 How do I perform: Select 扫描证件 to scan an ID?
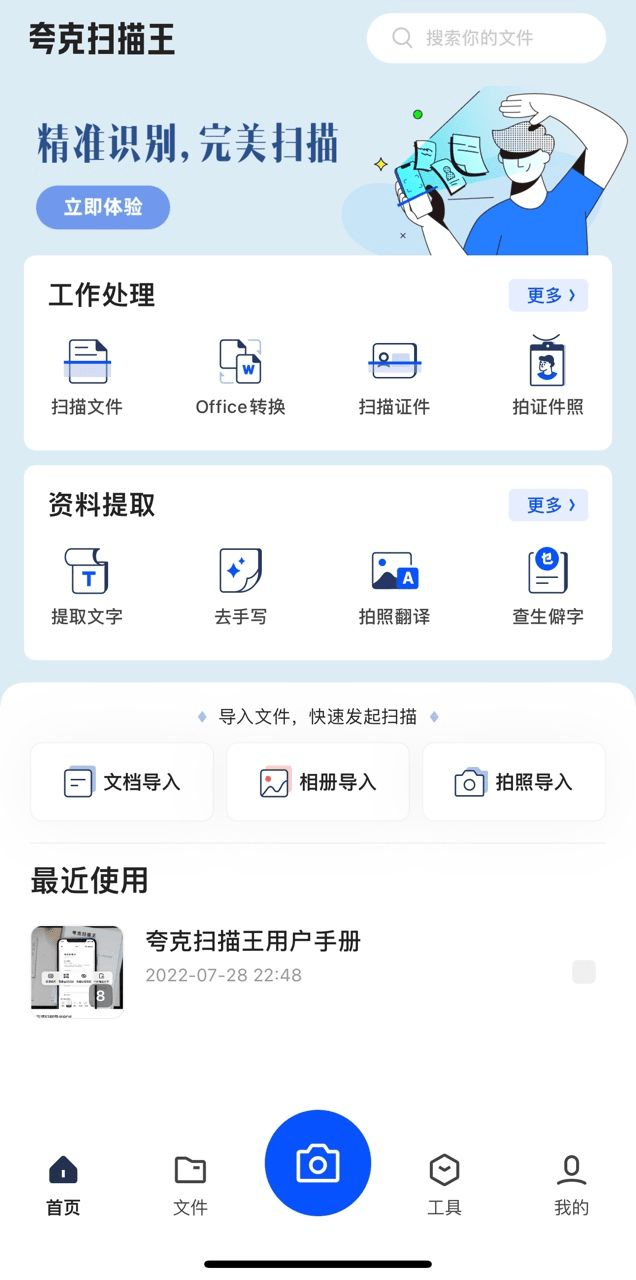point(394,377)
